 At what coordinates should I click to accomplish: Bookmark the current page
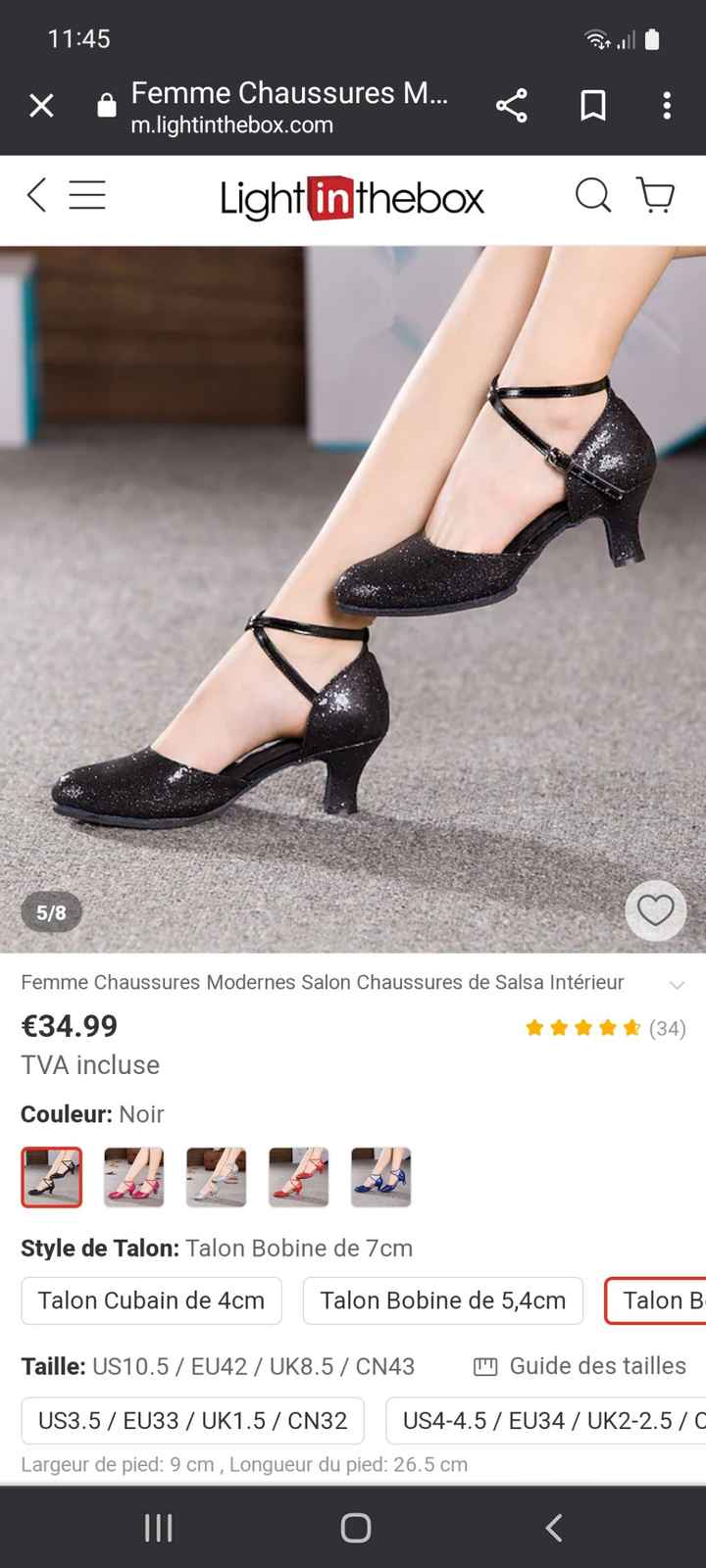[x=591, y=105]
